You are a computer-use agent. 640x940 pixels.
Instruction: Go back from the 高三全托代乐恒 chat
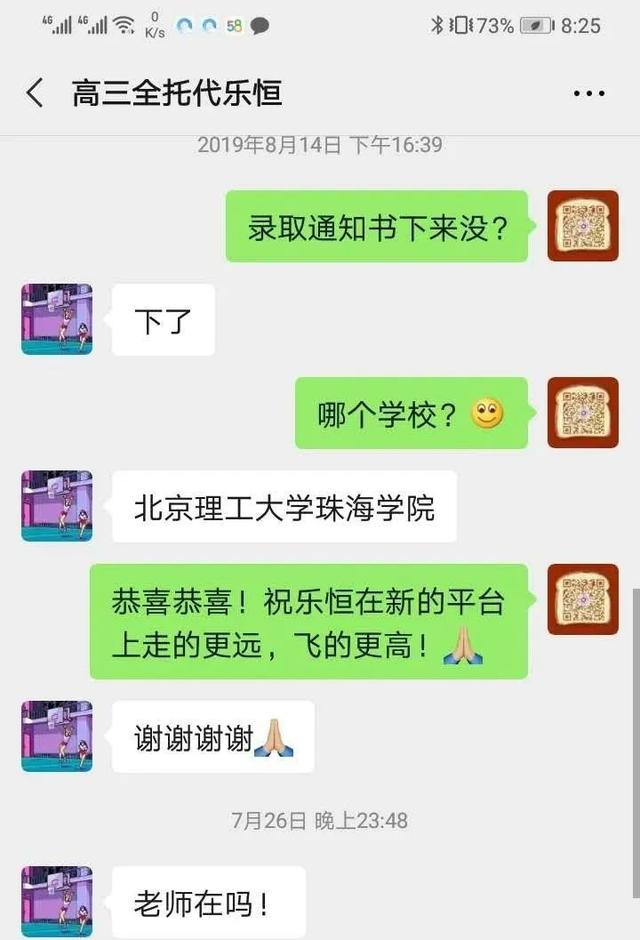coord(35,94)
